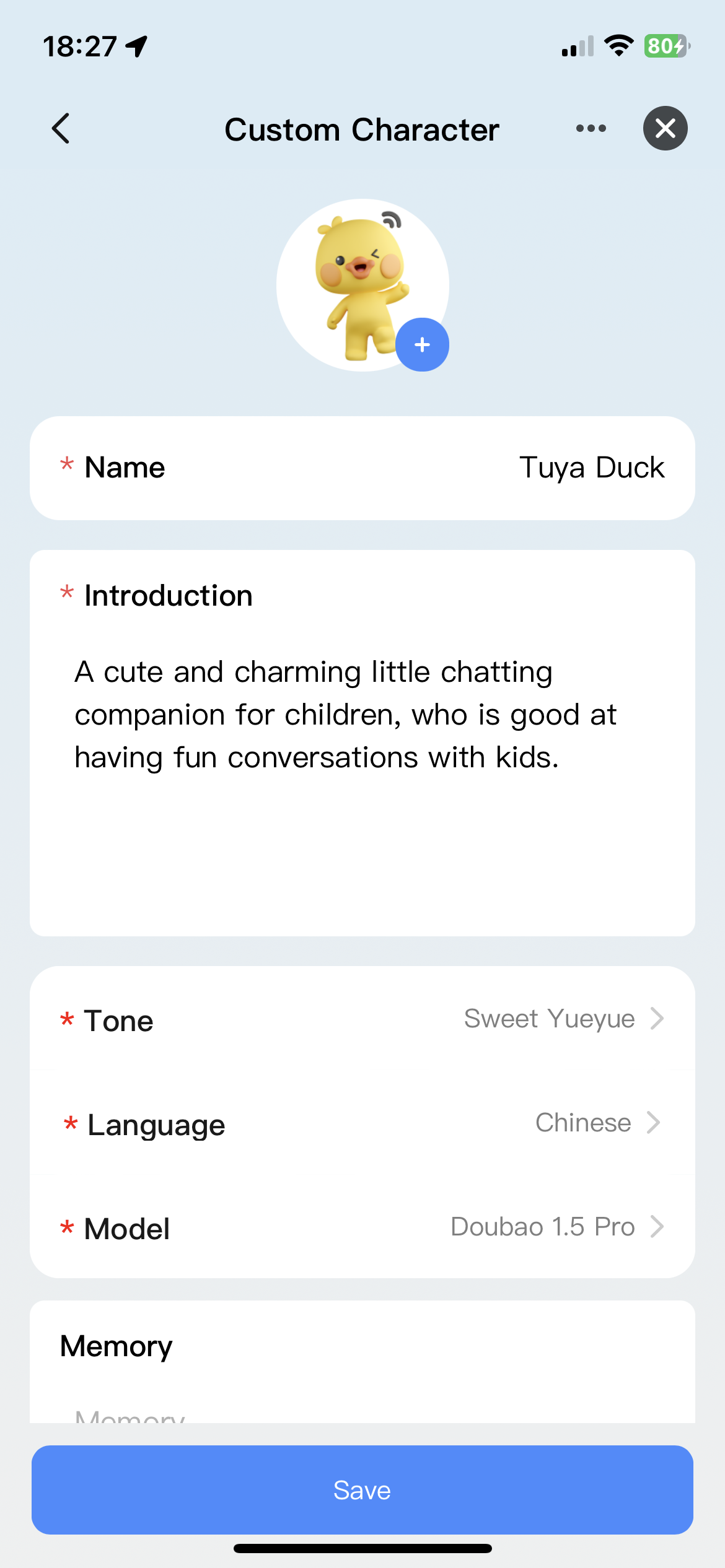The width and height of the screenshot is (725, 1568).
Task: Go back using the top-left arrow
Action: [x=61, y=129]
